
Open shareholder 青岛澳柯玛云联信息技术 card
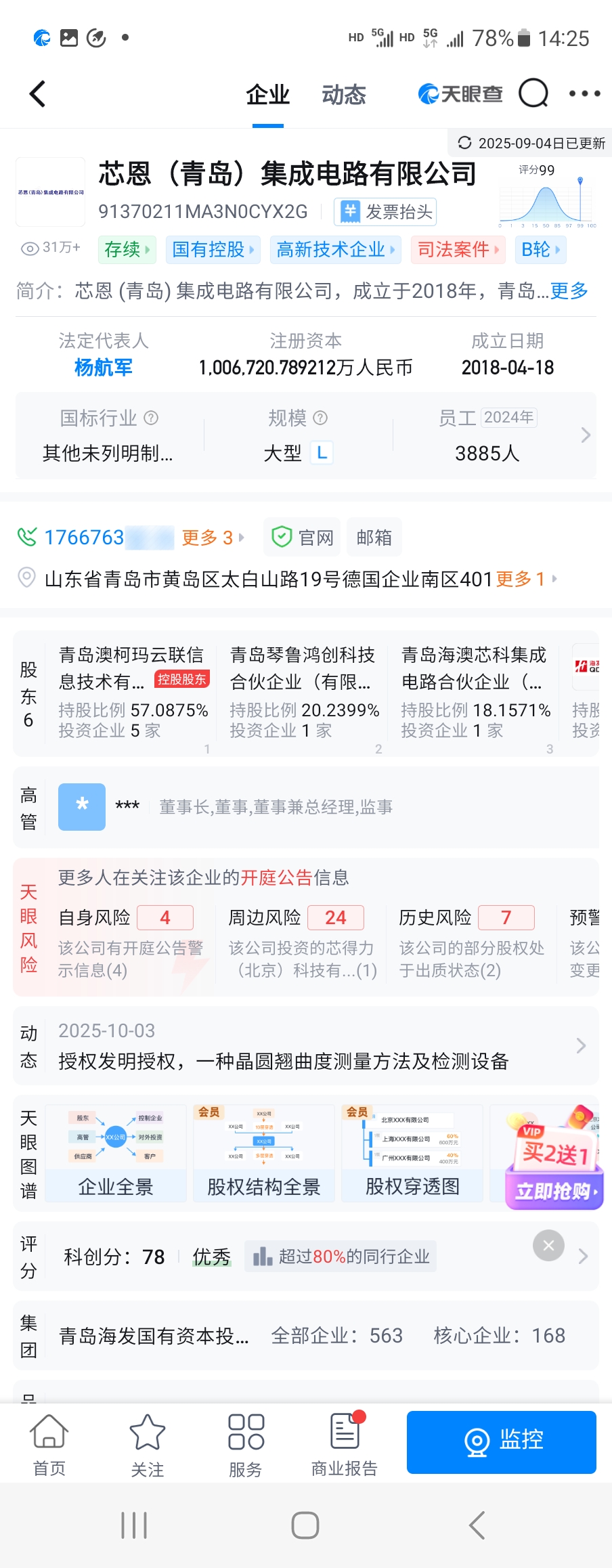pos(133,693)
